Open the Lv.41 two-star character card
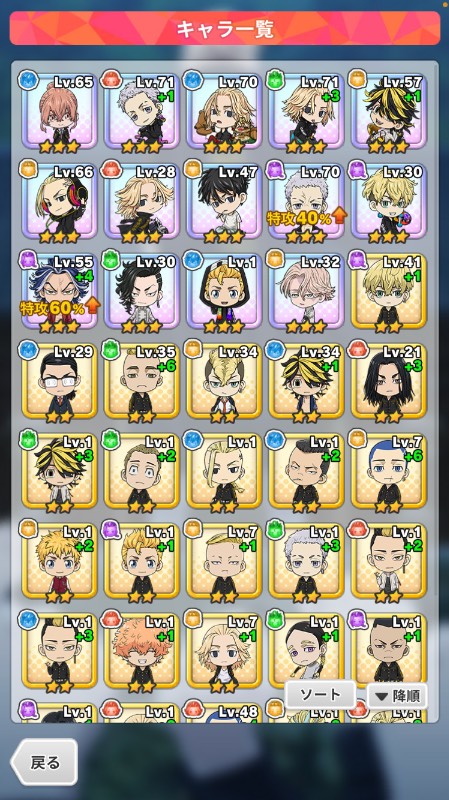 point(389,292)
